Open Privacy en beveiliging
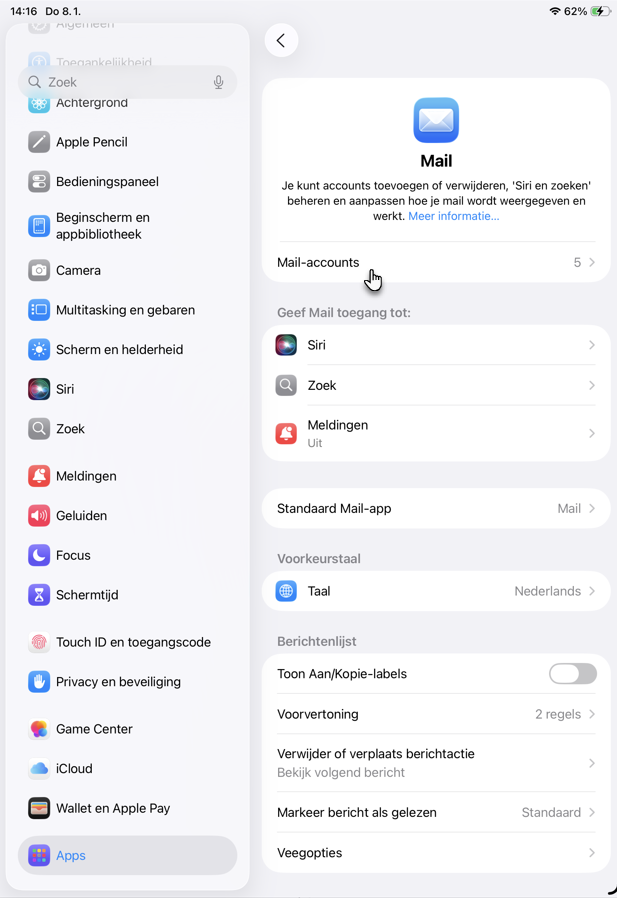 coord(118,682)
